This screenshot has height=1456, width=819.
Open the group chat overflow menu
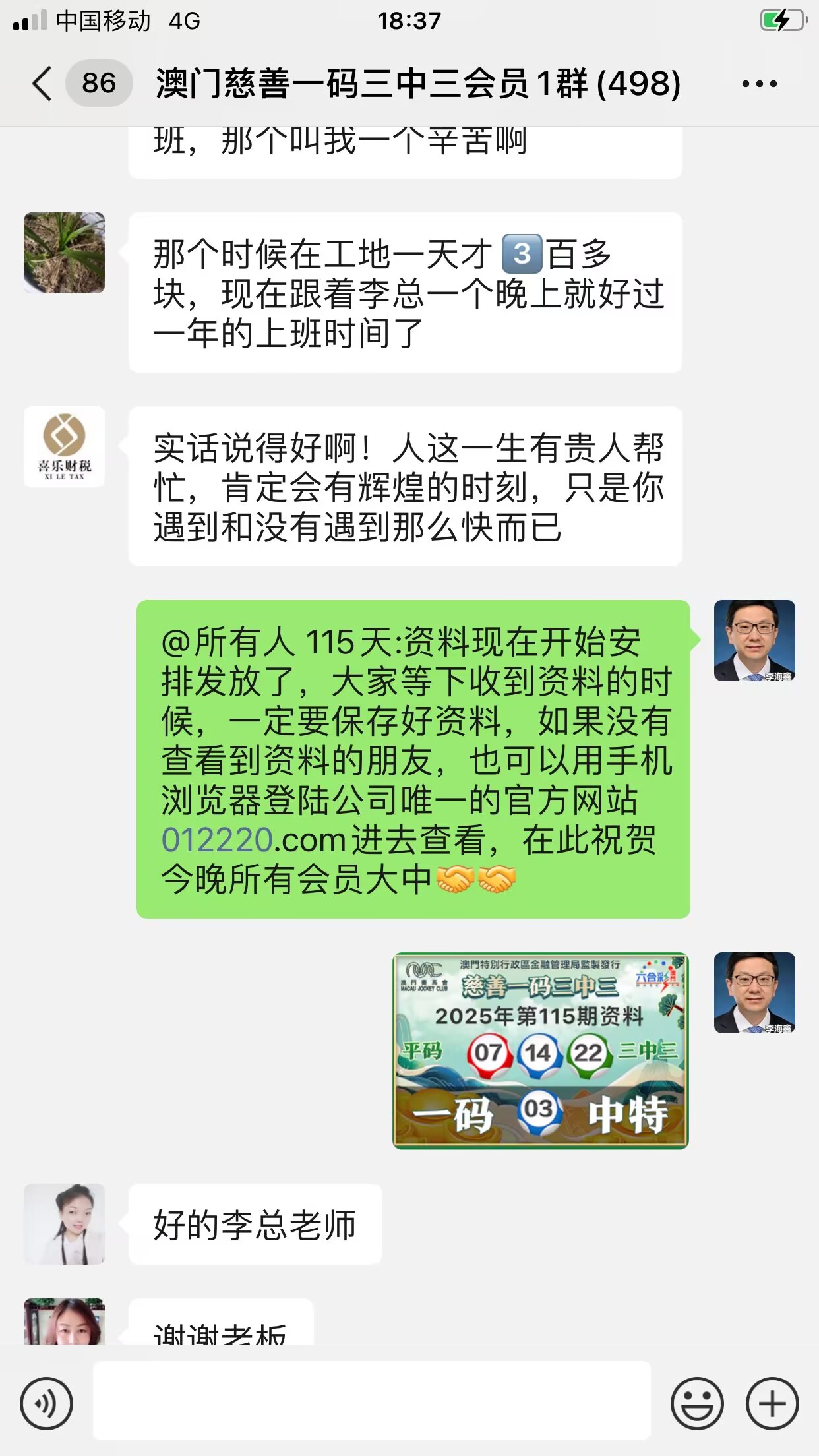pos(759,84)
